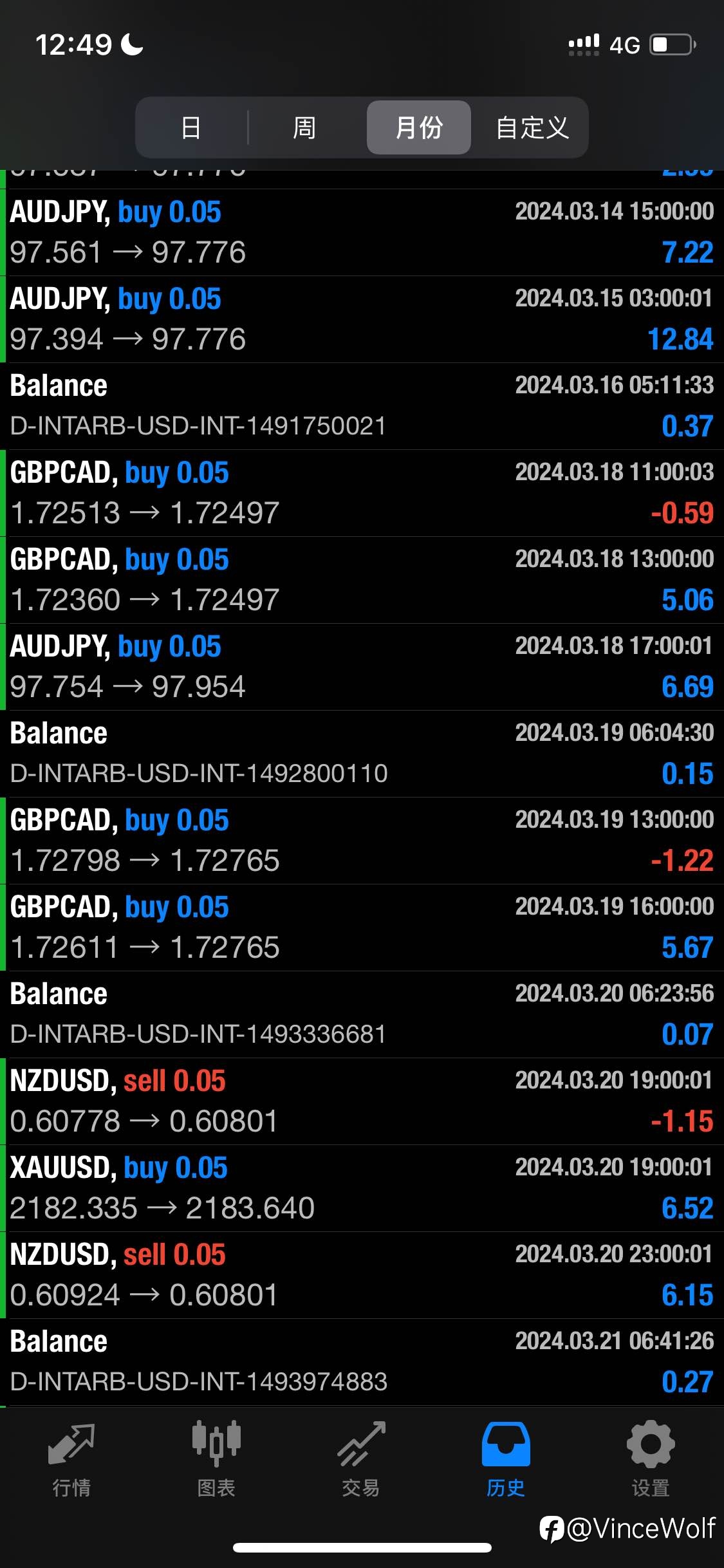Open the 历史 history tab

pyautogui.click(x=506, y=1461)
